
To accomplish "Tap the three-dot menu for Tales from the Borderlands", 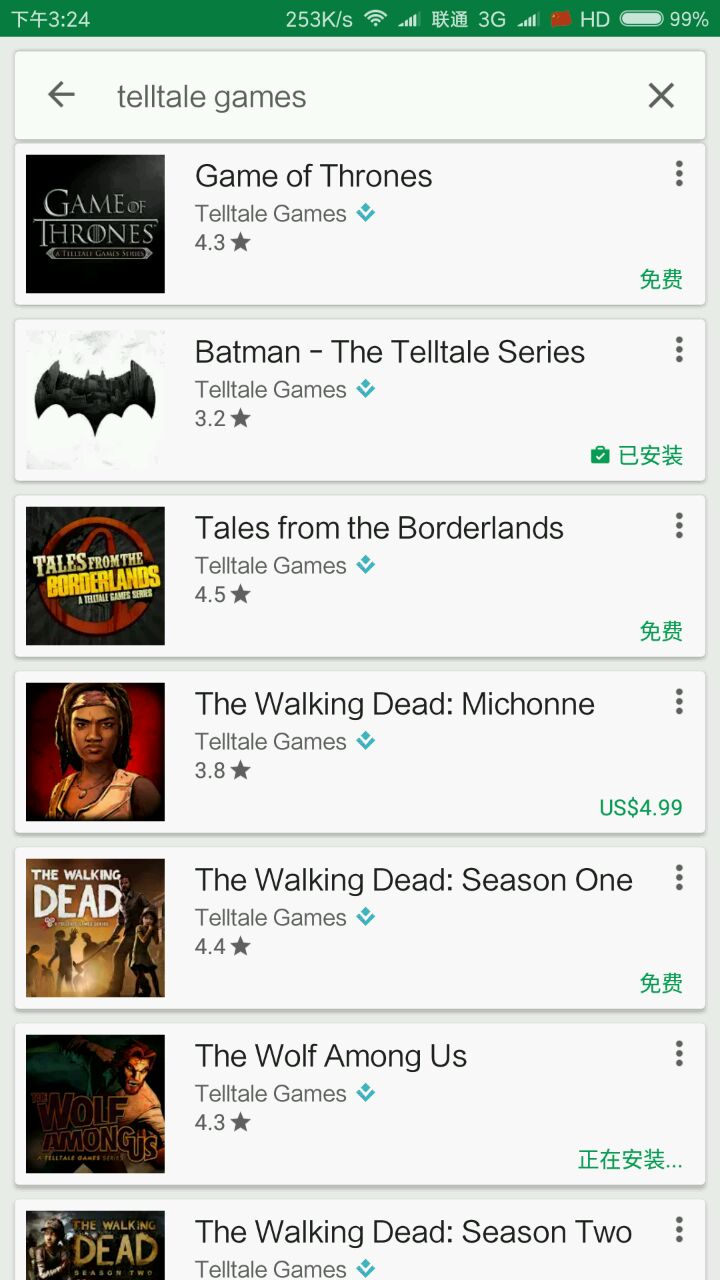I will [679, 526].
